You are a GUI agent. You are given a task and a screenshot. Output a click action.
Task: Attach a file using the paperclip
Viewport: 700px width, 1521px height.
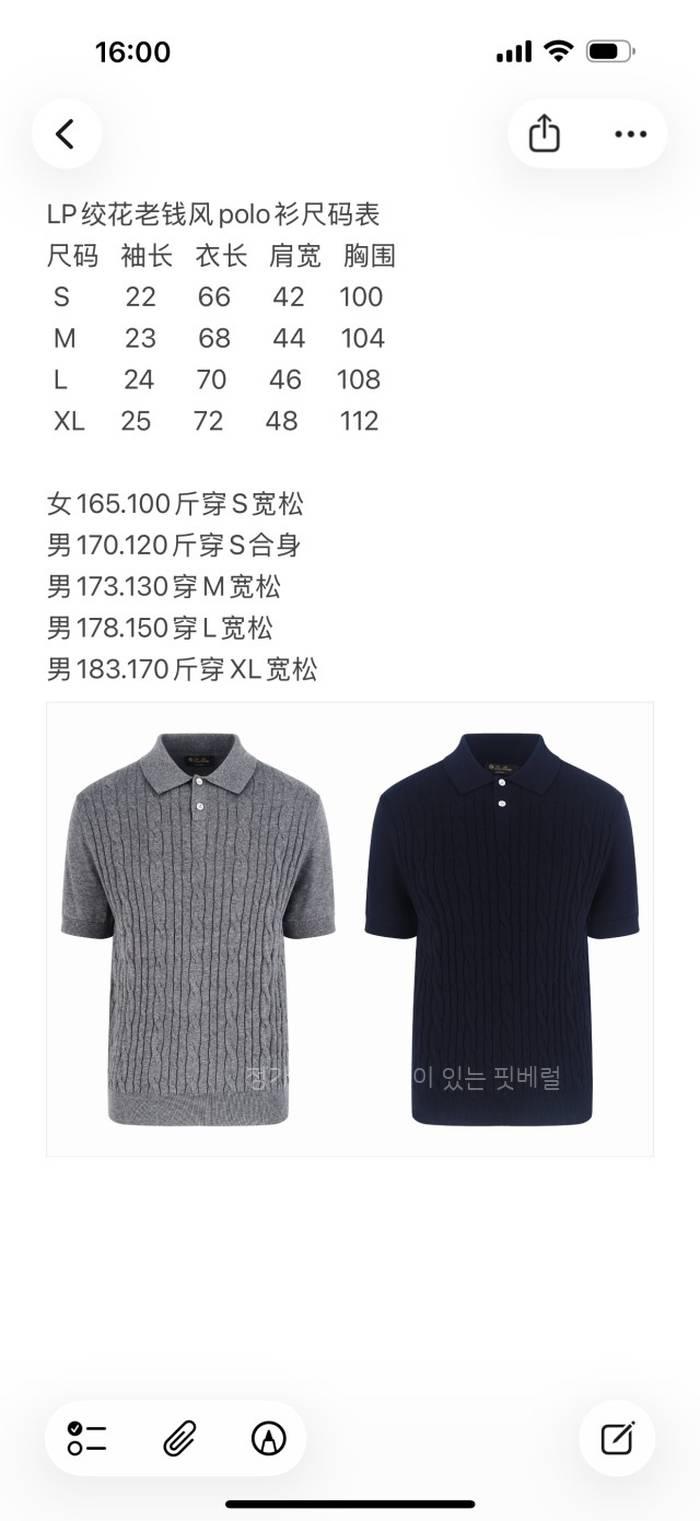tap(179, 1438)
